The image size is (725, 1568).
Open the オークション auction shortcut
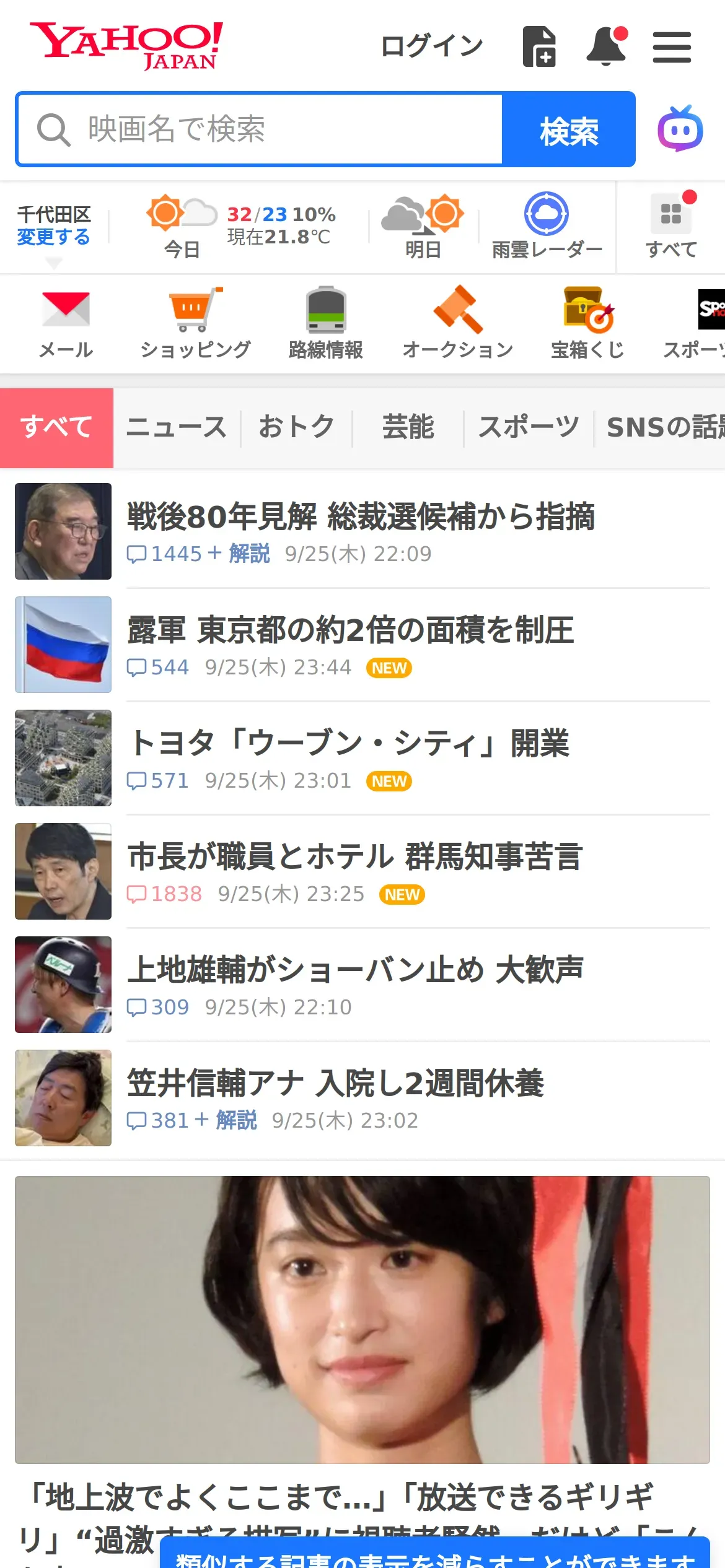tap(458, 323)
